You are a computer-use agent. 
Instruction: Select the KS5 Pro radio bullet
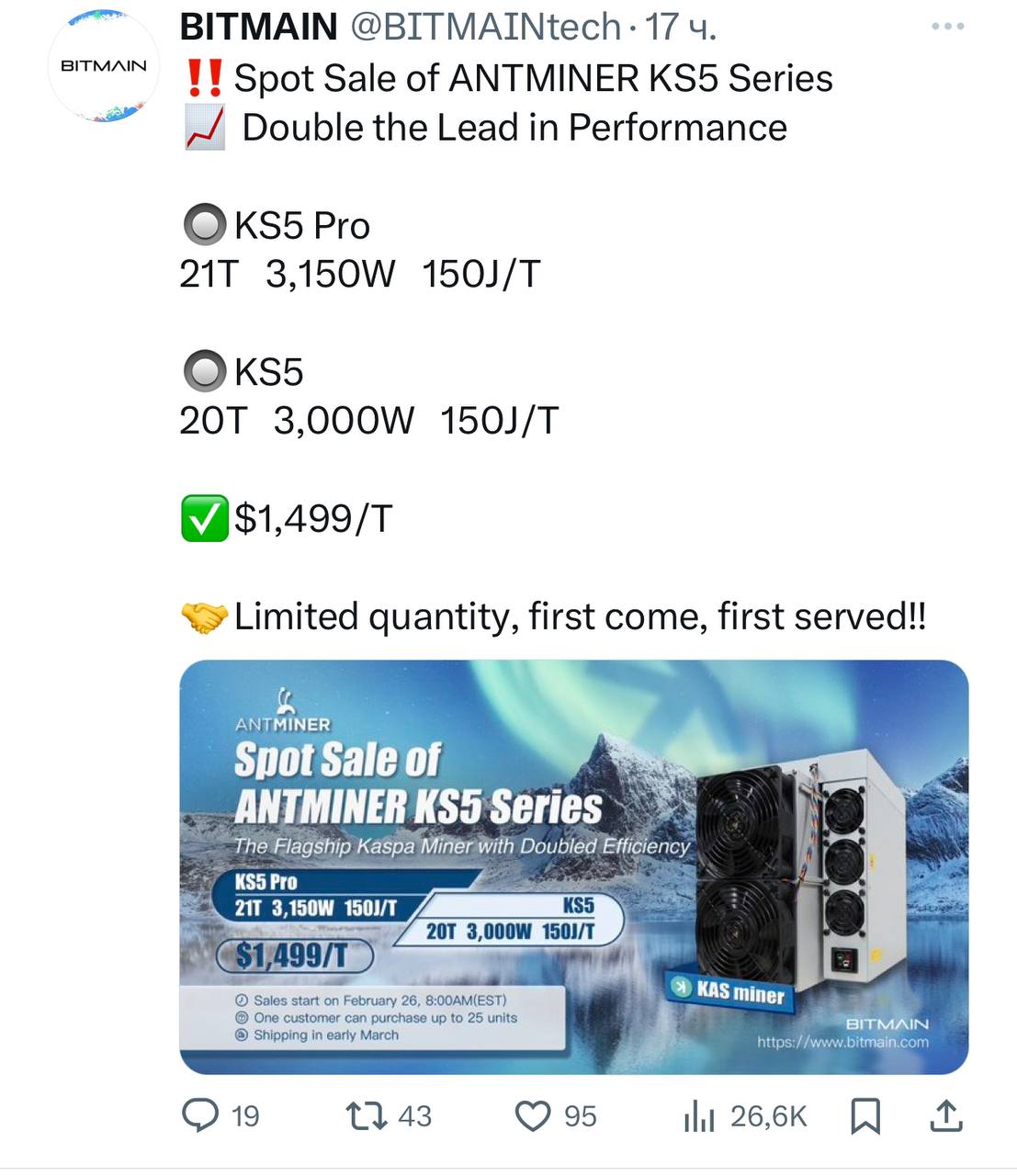pyautogui.click(x=204, y=223)
